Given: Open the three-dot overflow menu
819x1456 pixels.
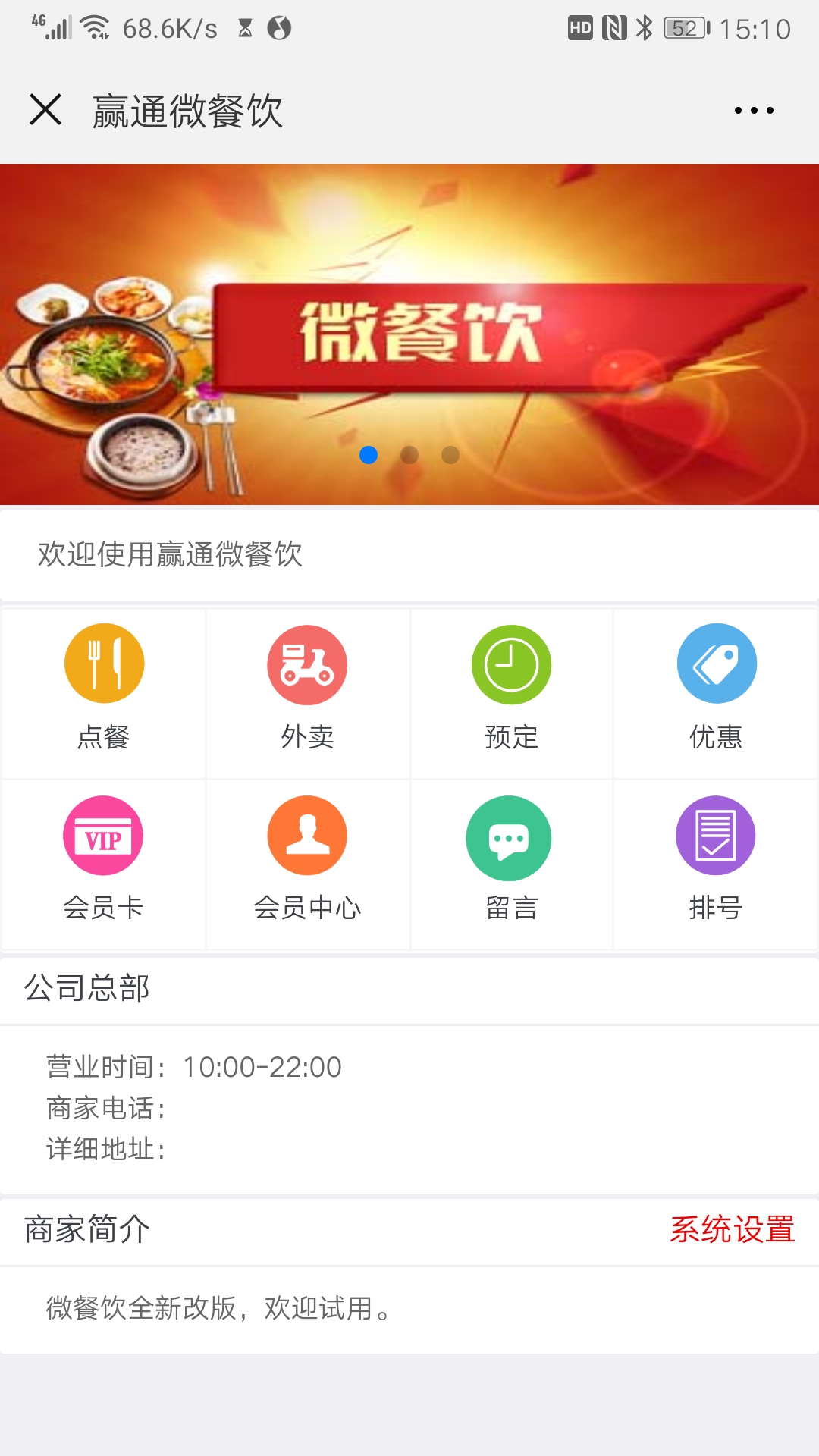Looking at the screenshot, I should pyautogui.click(x=754, y=111).
